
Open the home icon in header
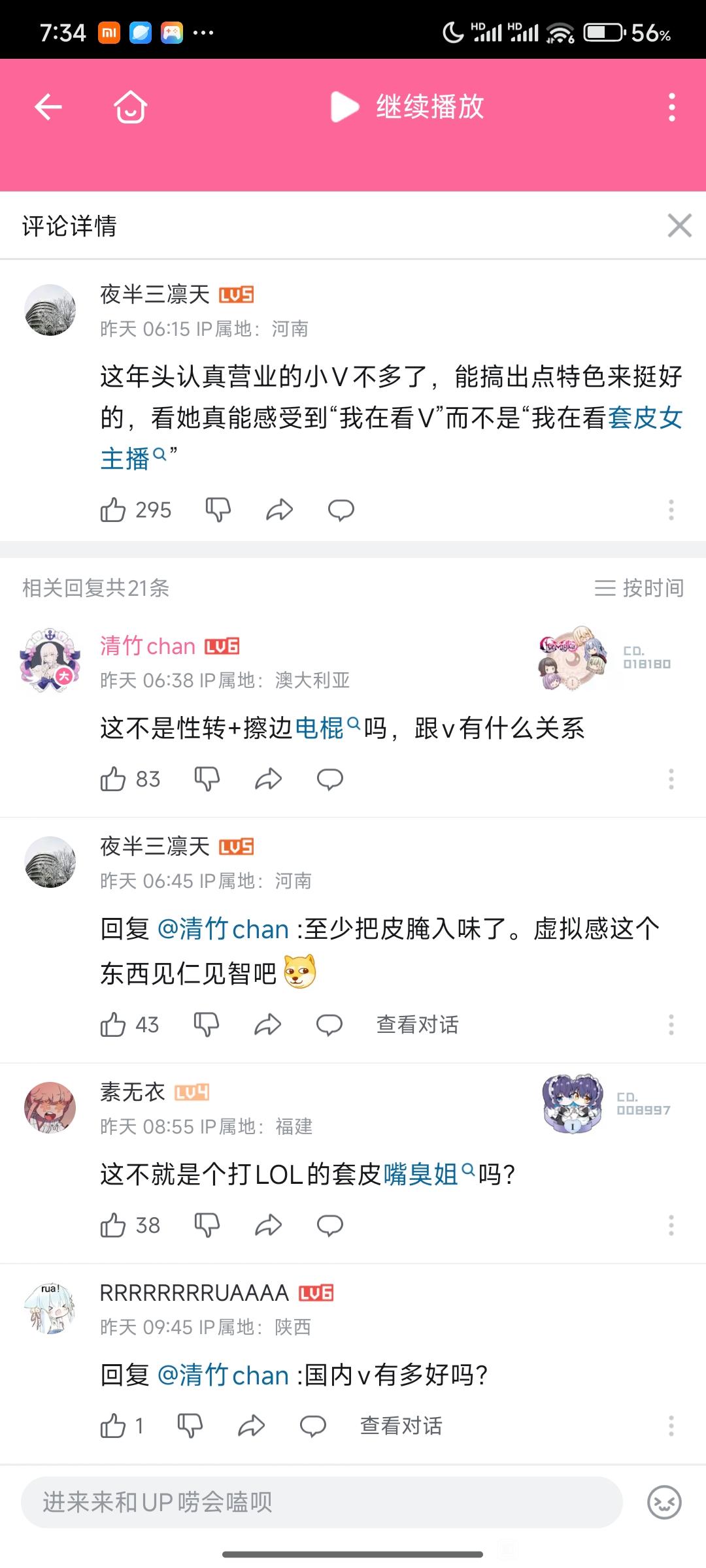[x=130, y=106]
